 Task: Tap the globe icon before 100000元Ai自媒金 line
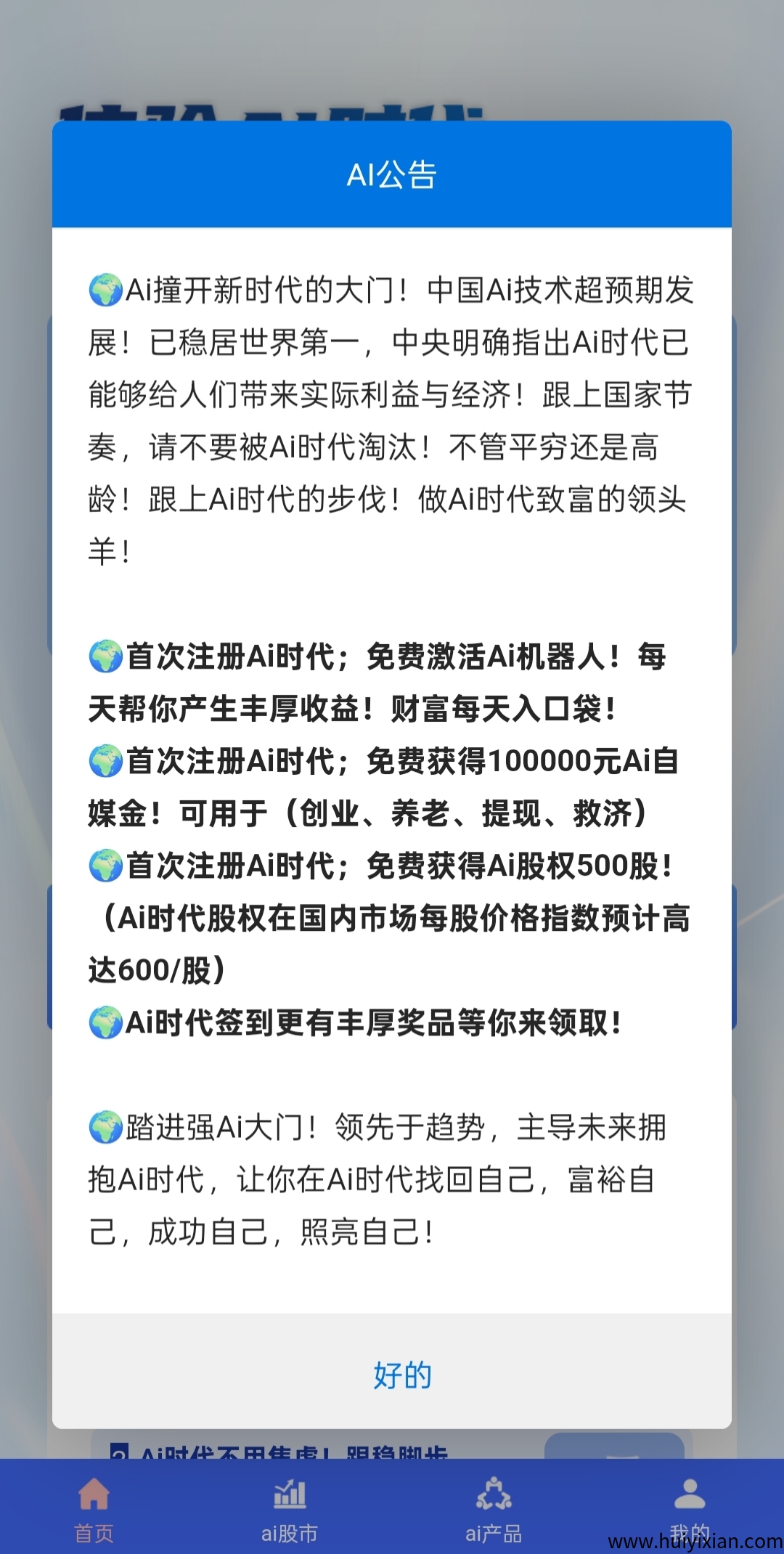107,761
